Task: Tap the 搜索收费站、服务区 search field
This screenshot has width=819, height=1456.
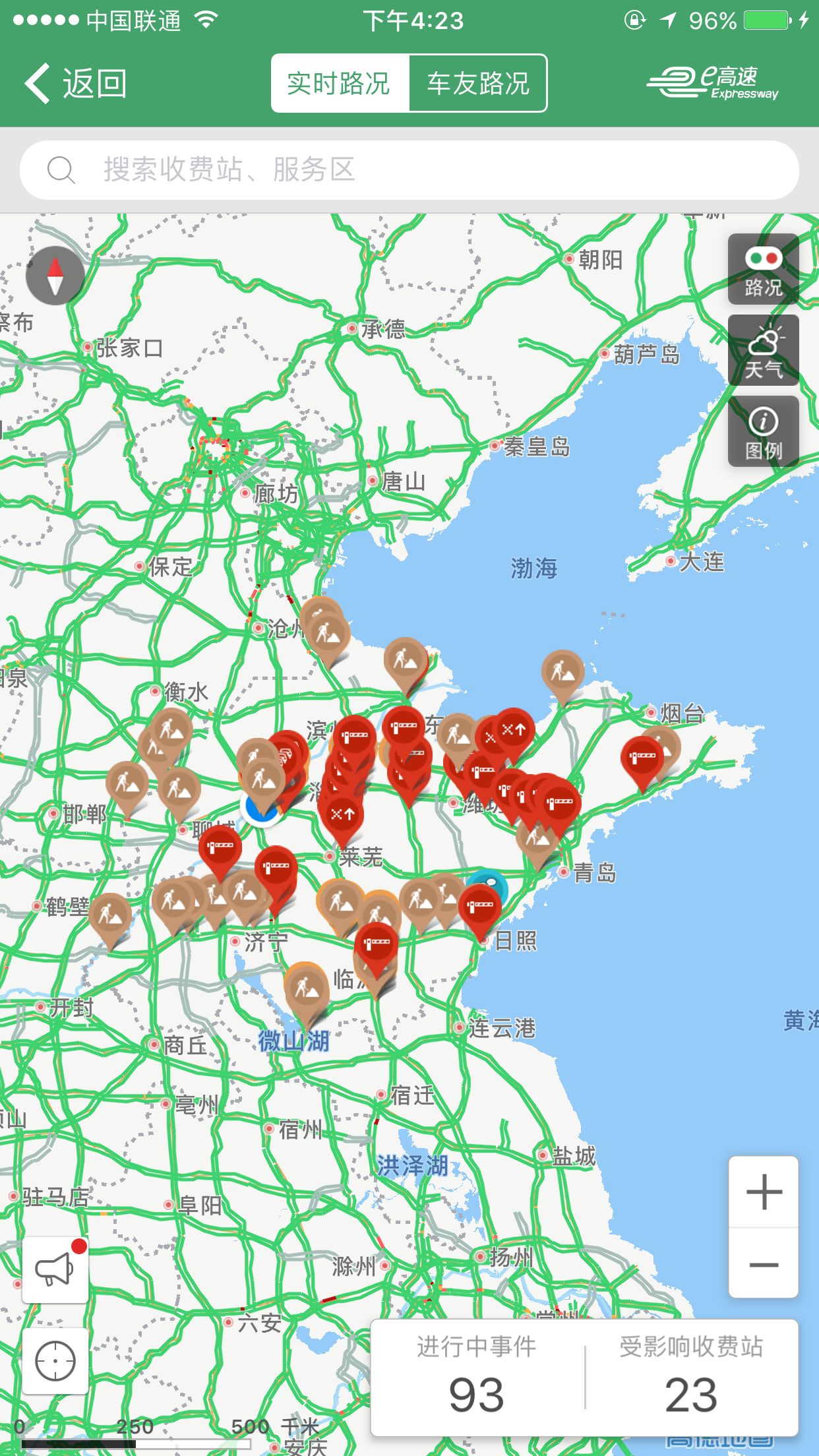Action: pyautogui.click(x=409, y=170)
